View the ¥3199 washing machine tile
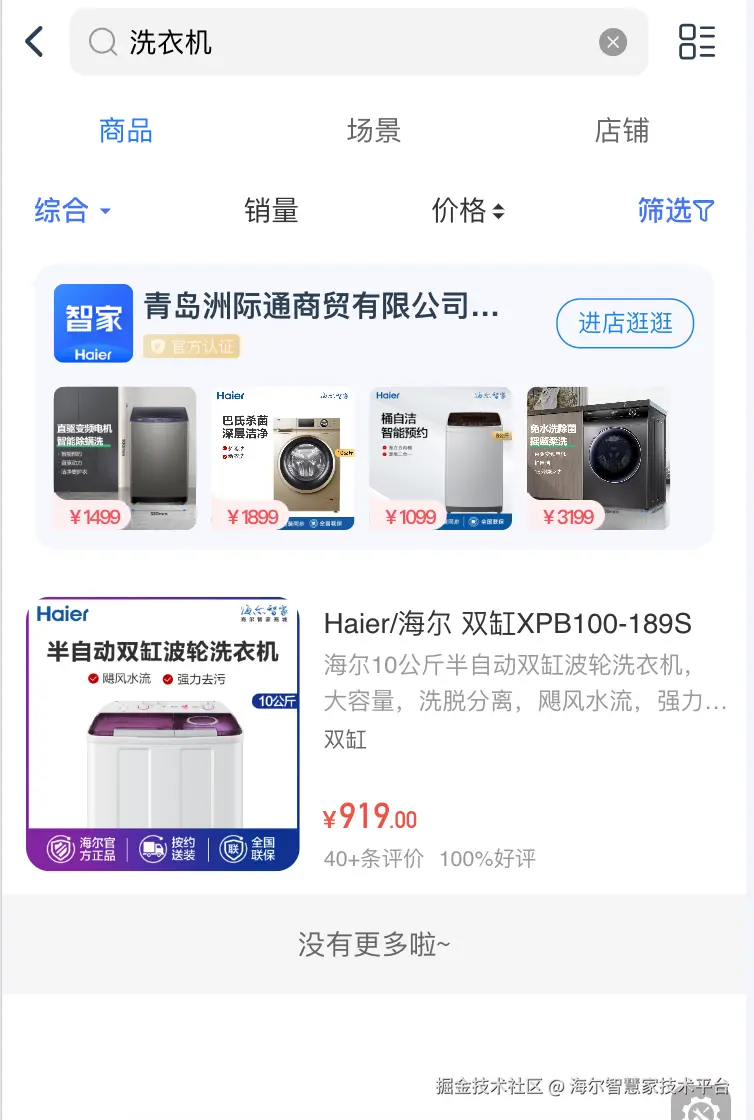The height and width of the screenshot is (1120, 754). point(598,458)
